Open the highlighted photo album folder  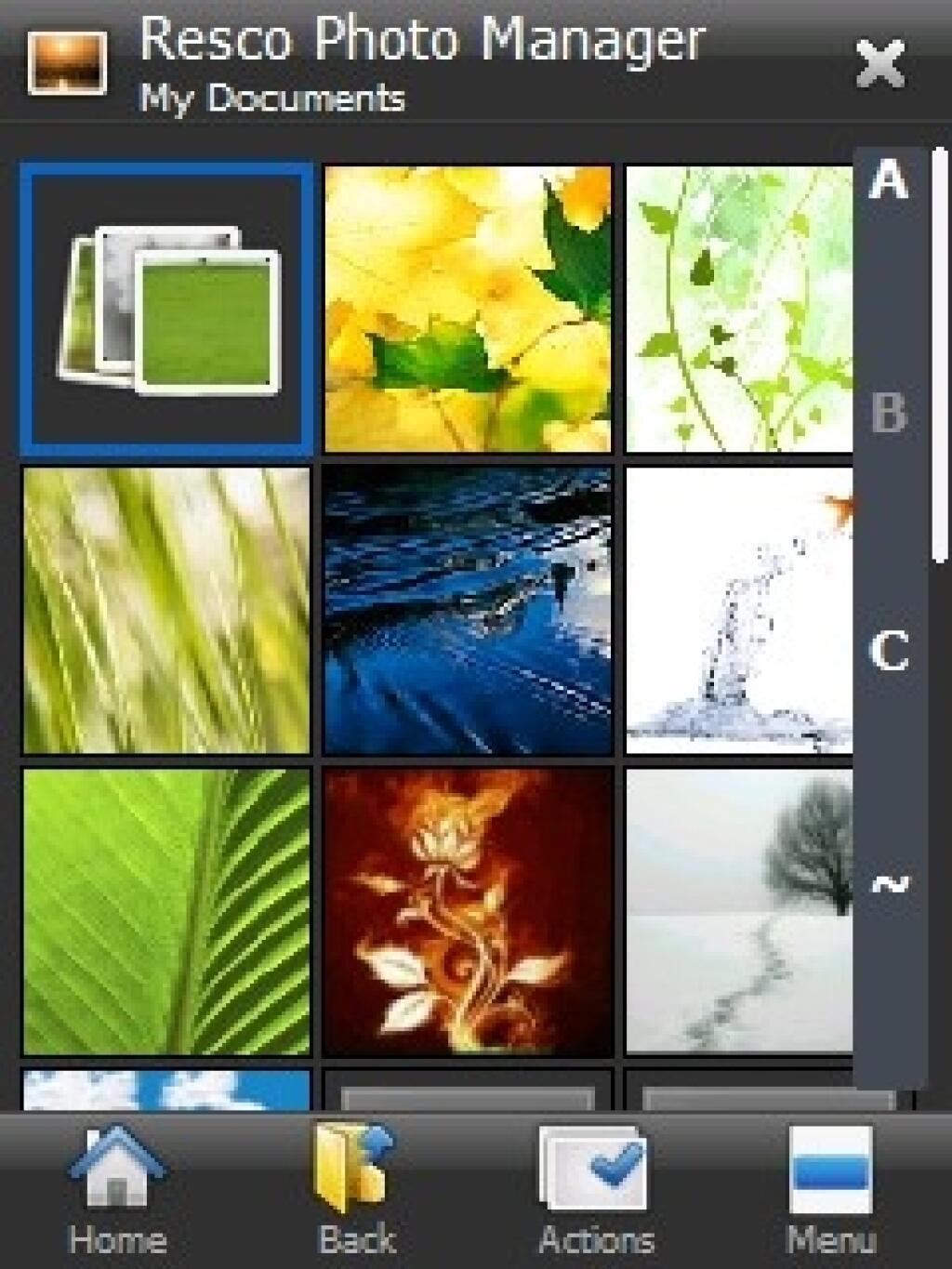(167, 309)
